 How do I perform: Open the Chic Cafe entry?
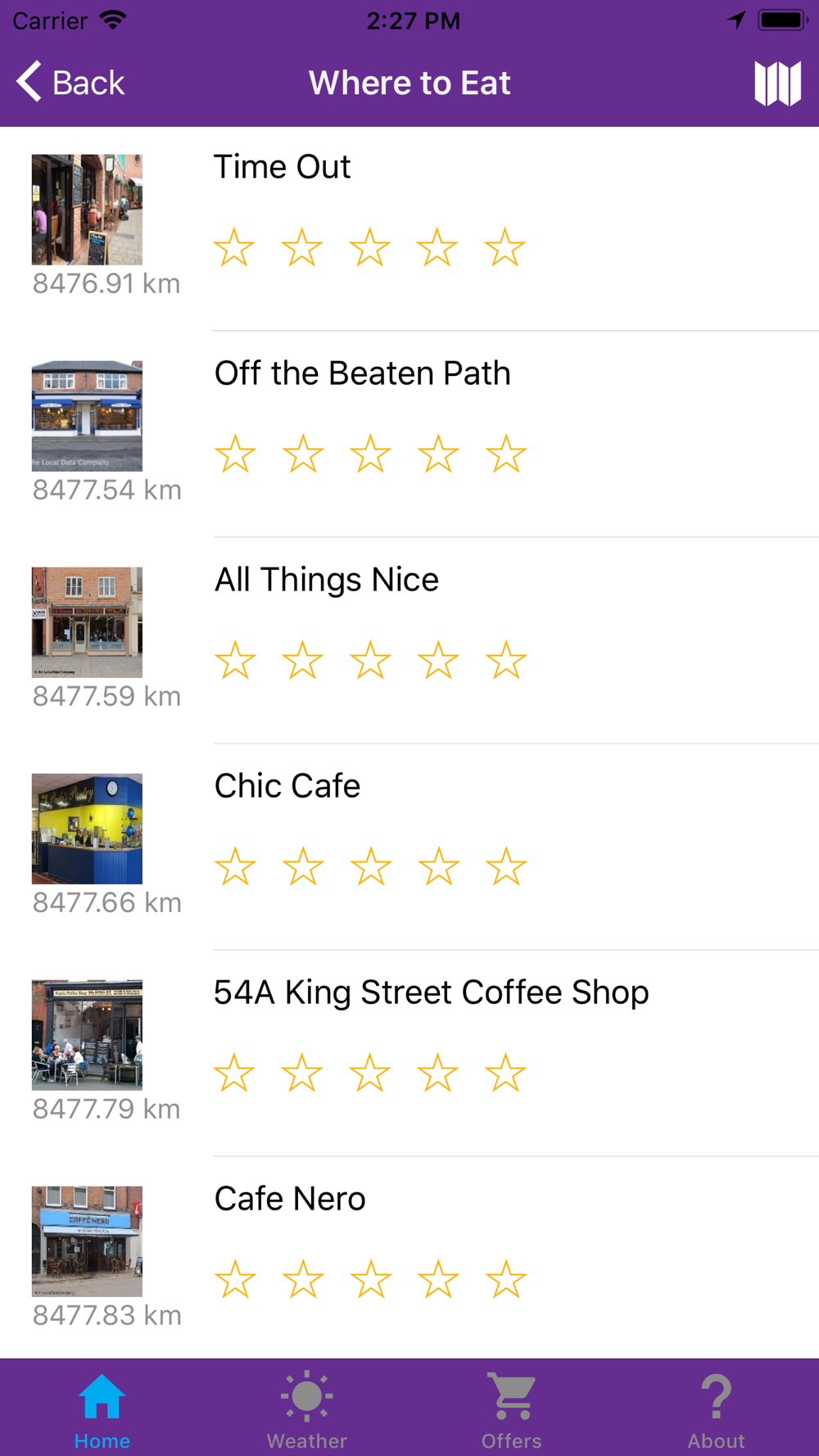[x=409, y=848]
